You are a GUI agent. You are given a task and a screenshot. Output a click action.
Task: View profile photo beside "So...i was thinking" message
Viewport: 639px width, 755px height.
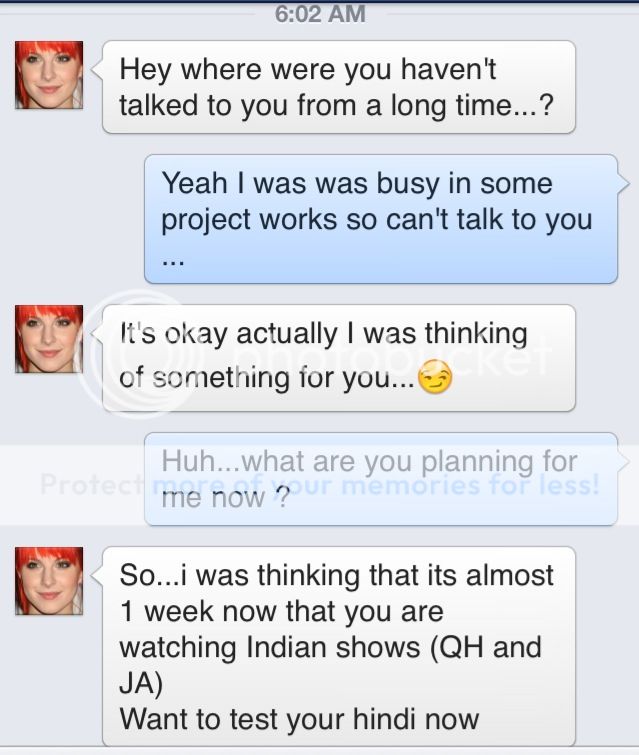49,581
